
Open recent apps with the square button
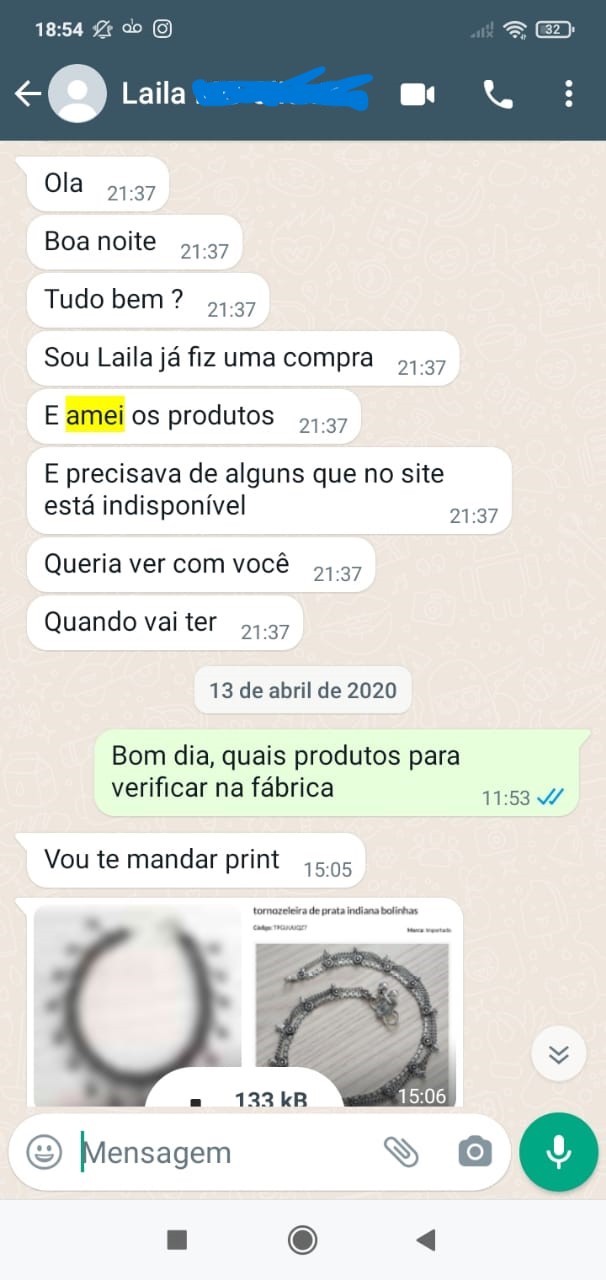click(177, 1240)
